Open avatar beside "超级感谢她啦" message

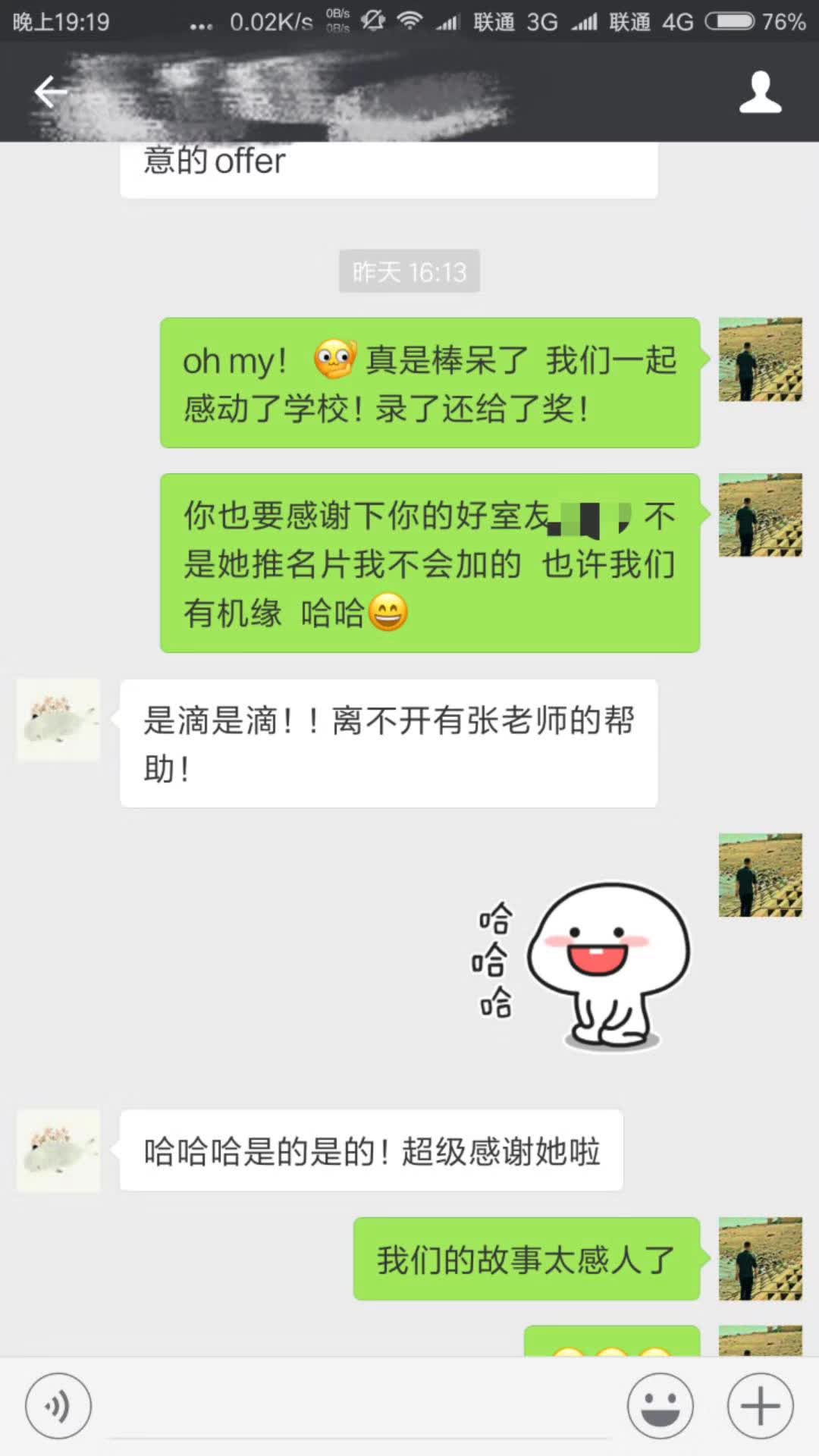[58, 1150]
